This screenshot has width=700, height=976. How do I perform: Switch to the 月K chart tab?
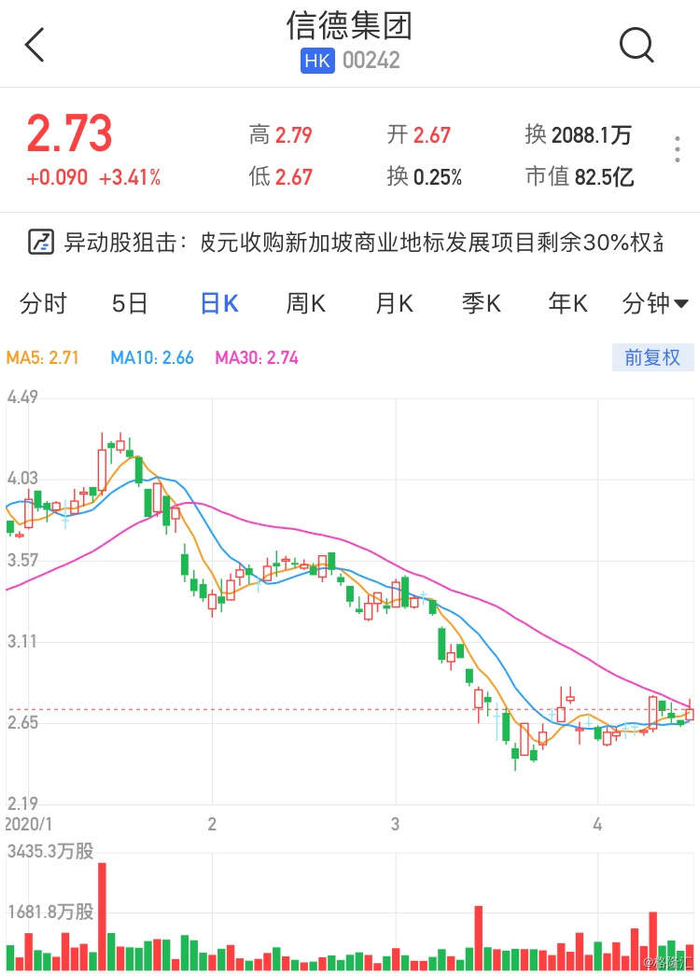[x=394, y=304]
